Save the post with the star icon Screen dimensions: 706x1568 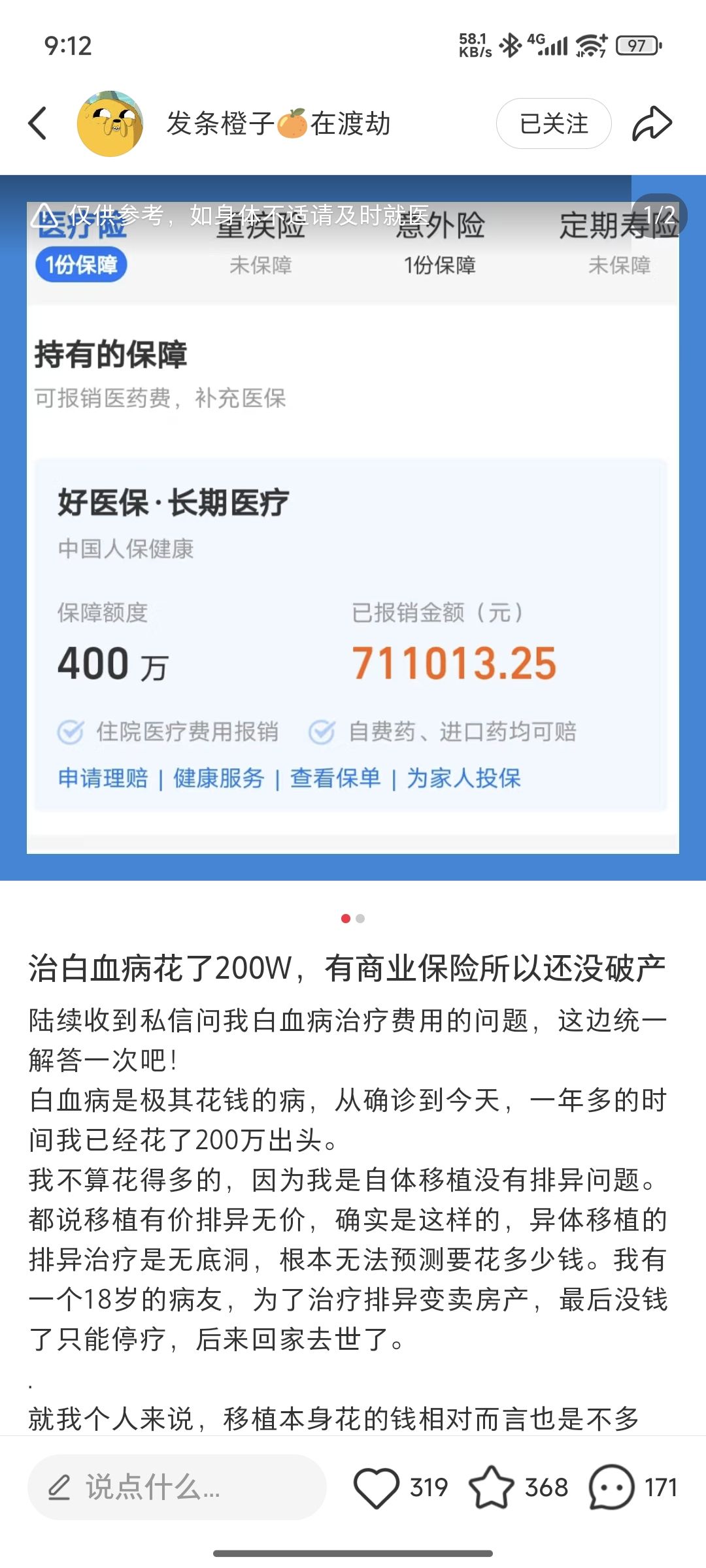click(492, 1488)
